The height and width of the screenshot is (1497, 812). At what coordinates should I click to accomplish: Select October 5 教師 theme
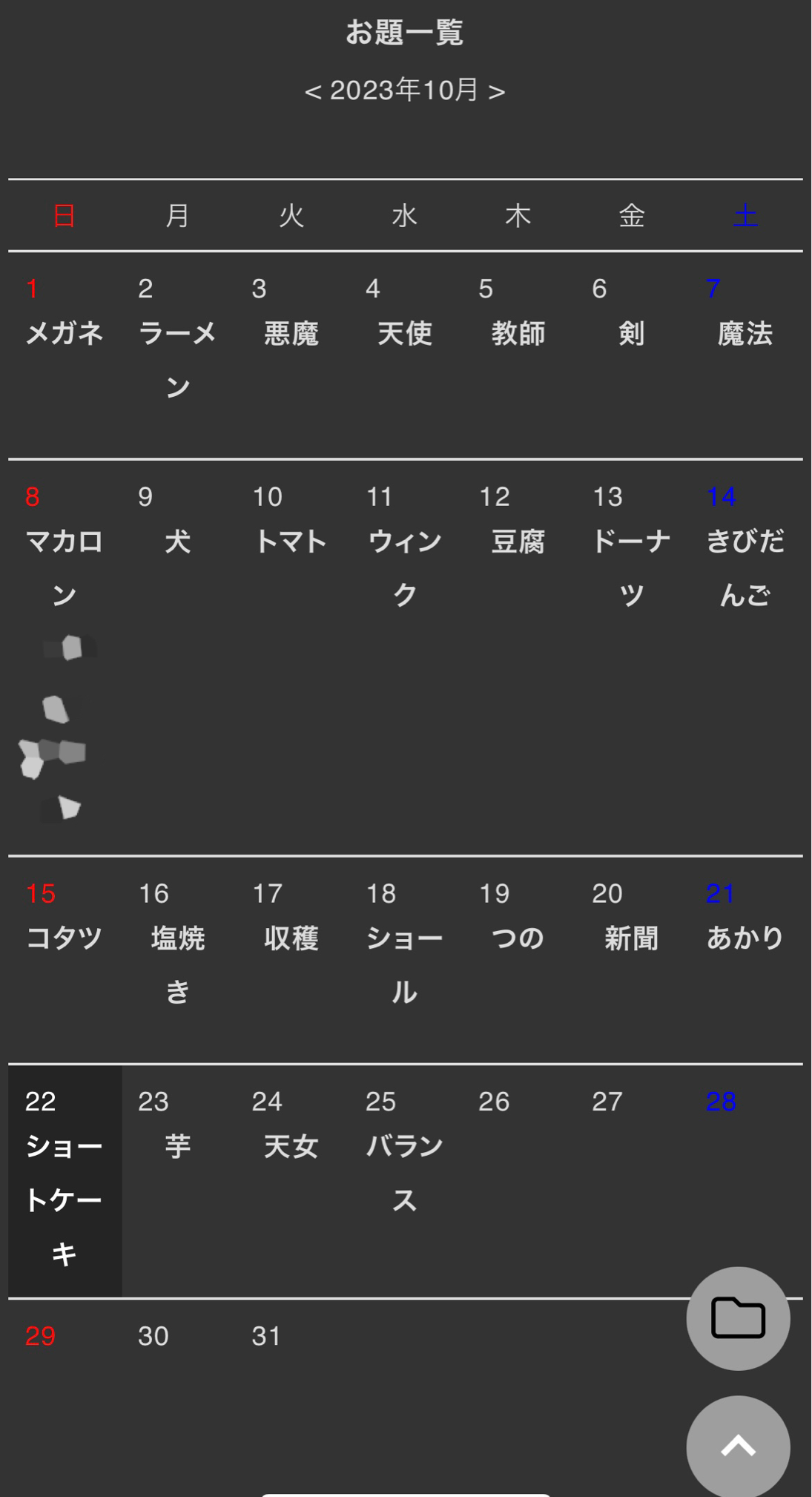coord(518,334)
